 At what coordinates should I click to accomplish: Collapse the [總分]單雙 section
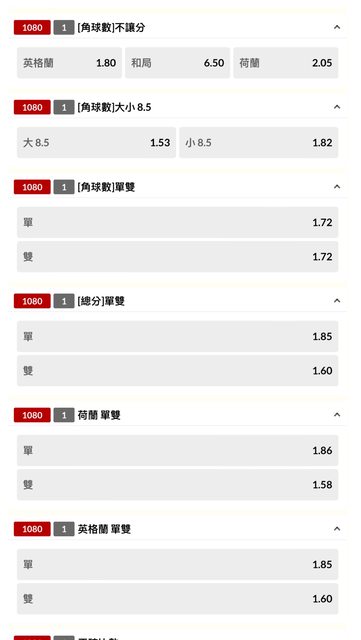click(x=337, y=301)
